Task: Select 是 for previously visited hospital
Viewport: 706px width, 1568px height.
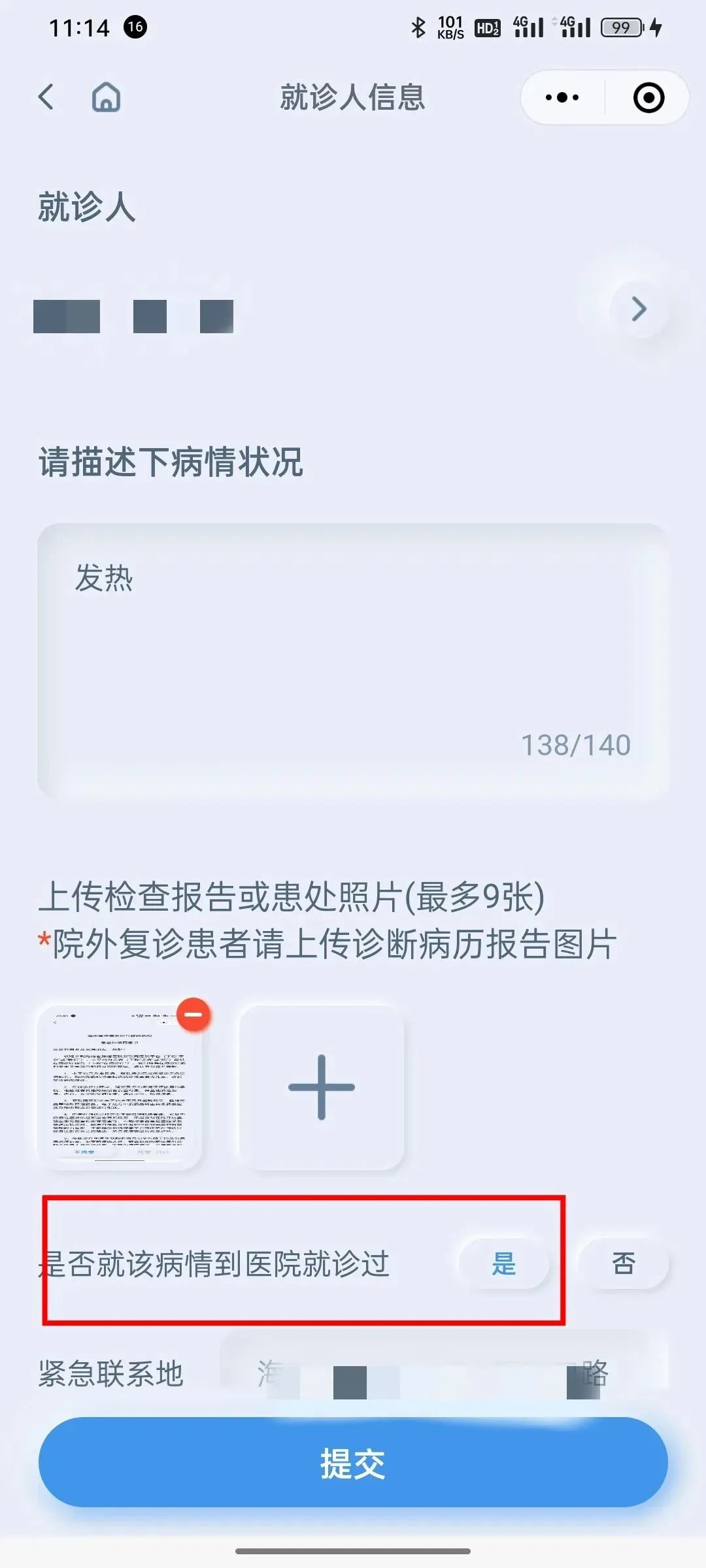Action: pyautogui.click(x=504, y=1264)
